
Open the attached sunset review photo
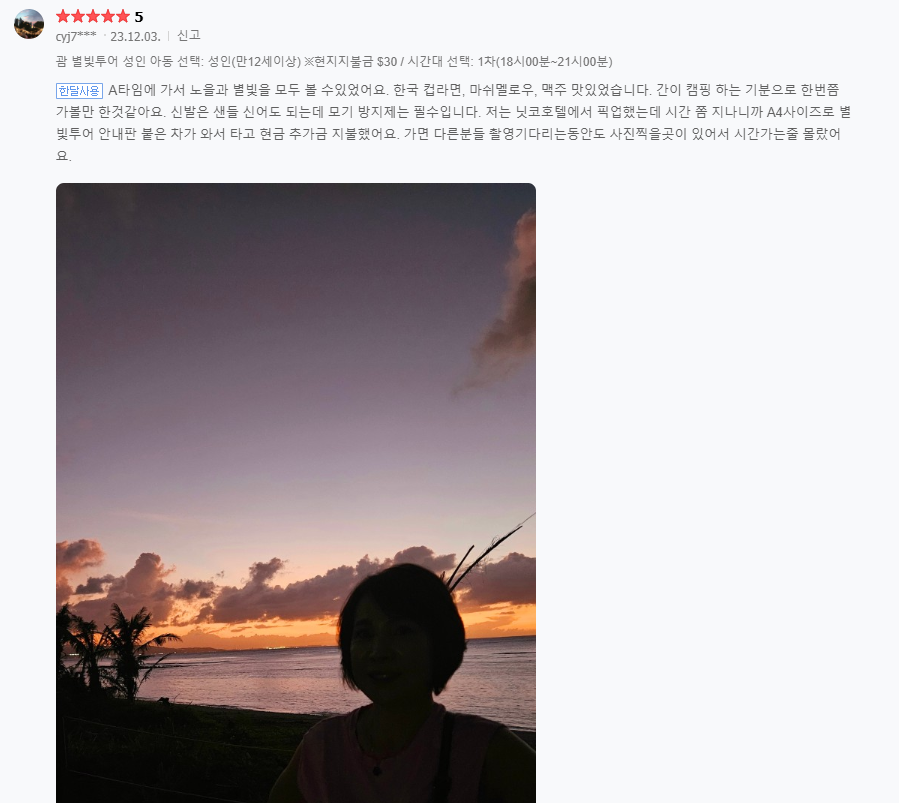(296, 493)
